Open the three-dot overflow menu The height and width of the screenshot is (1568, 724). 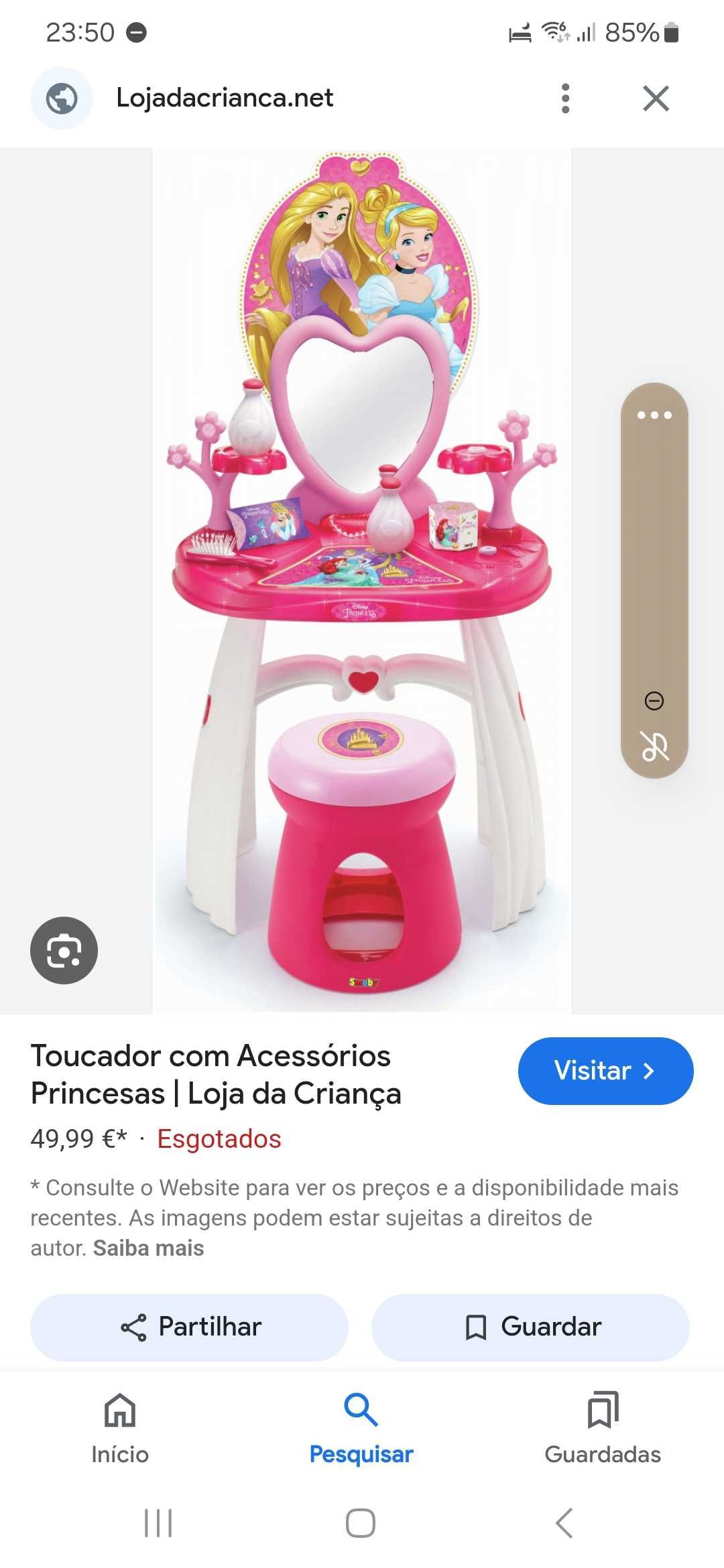click(565, 99)
